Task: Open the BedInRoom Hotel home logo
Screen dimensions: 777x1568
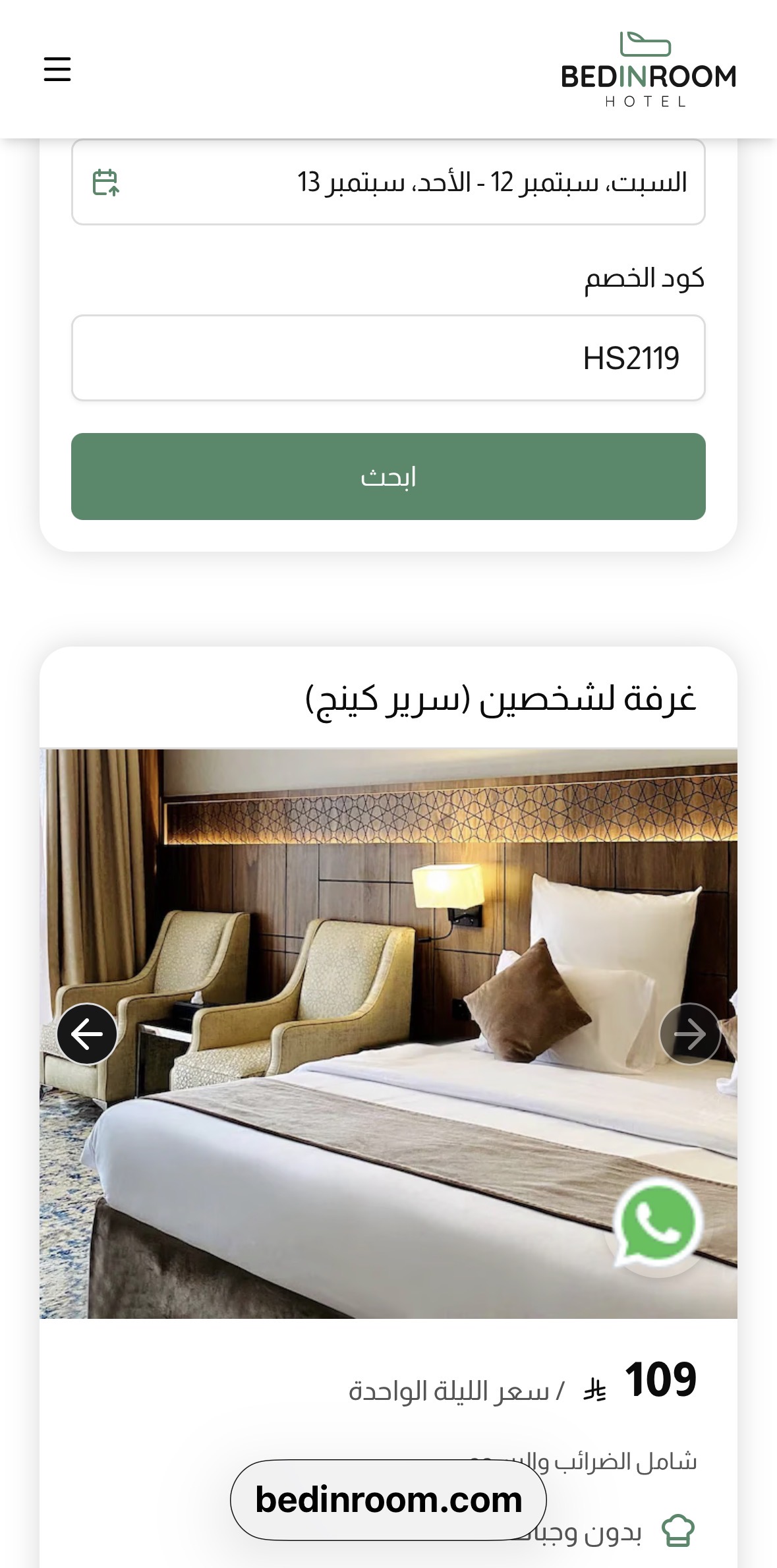Action: pos(648,69)
